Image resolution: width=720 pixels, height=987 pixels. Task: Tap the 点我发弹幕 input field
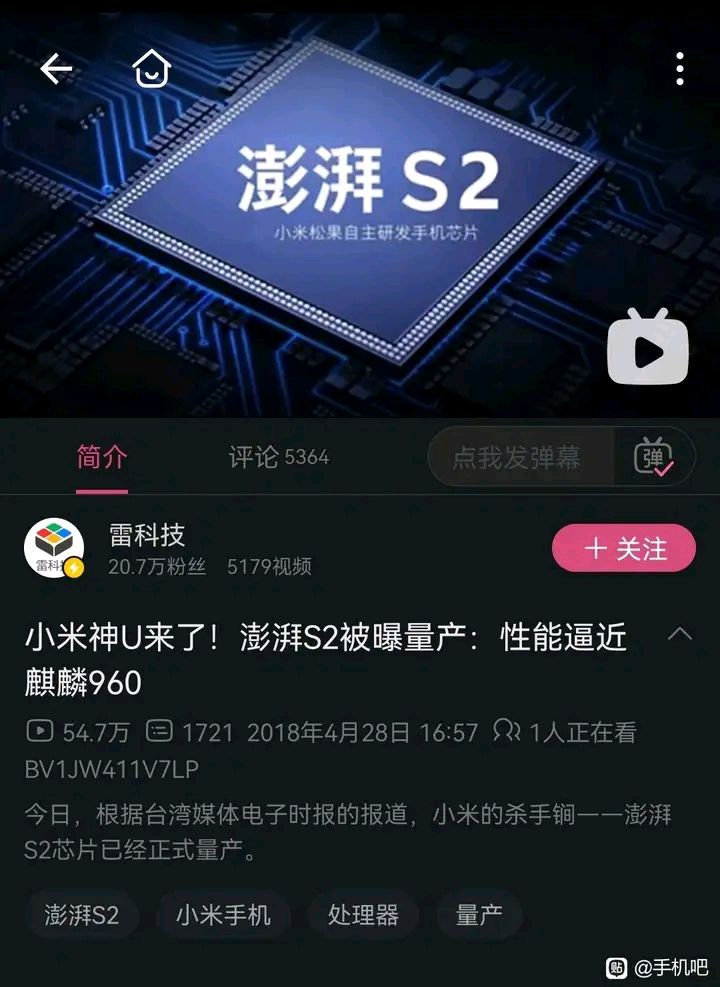(520, 456)
